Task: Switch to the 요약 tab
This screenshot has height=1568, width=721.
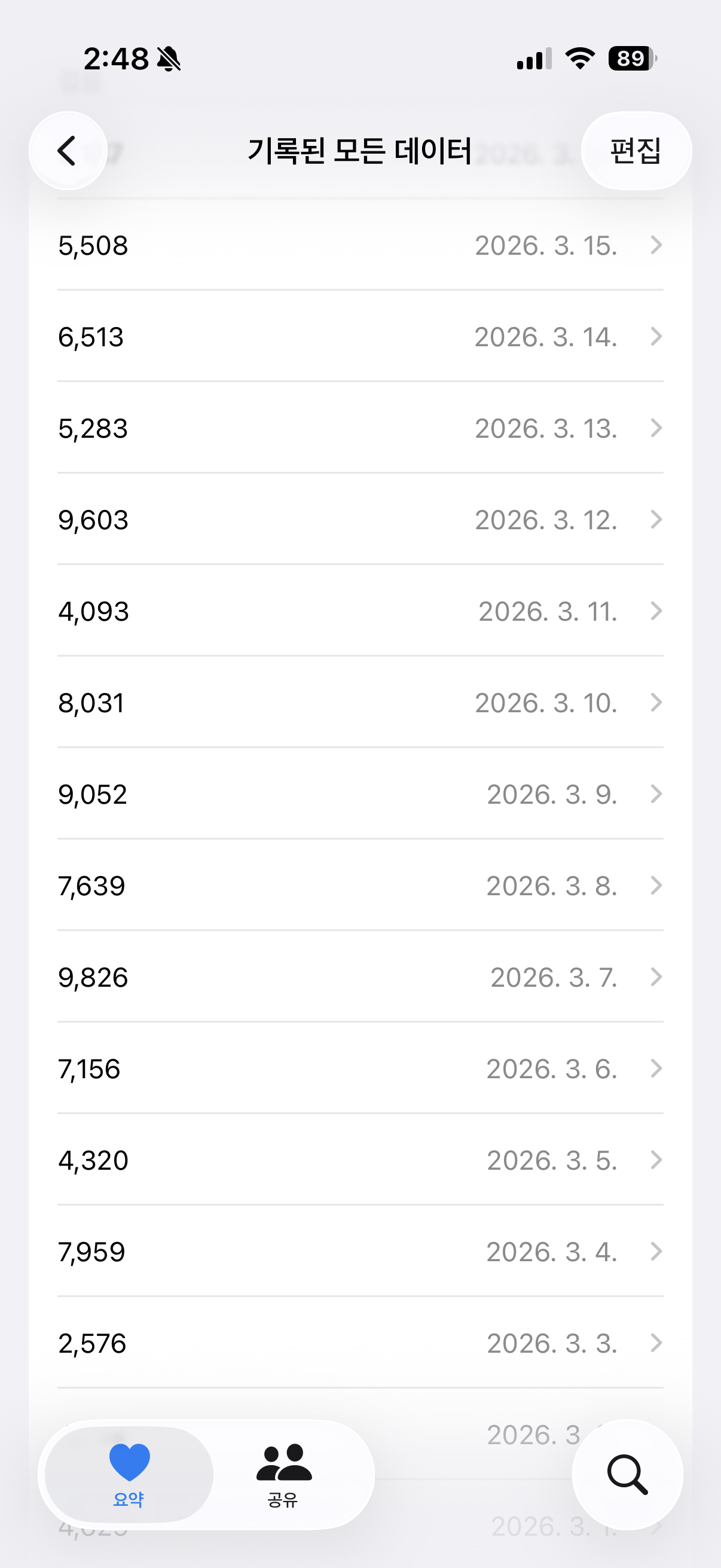Action: (x=129, y=1474)
